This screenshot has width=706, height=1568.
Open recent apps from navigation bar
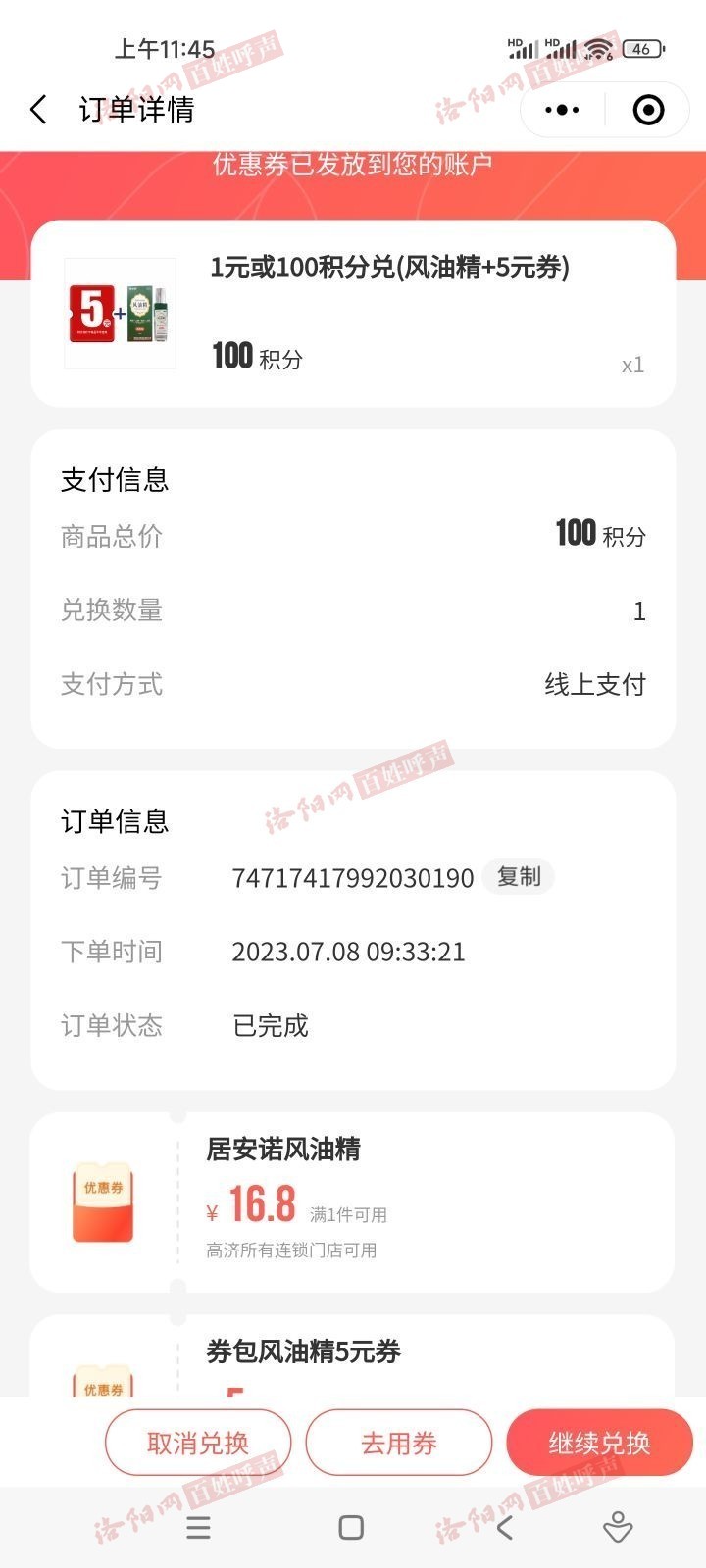point(198,1528)
